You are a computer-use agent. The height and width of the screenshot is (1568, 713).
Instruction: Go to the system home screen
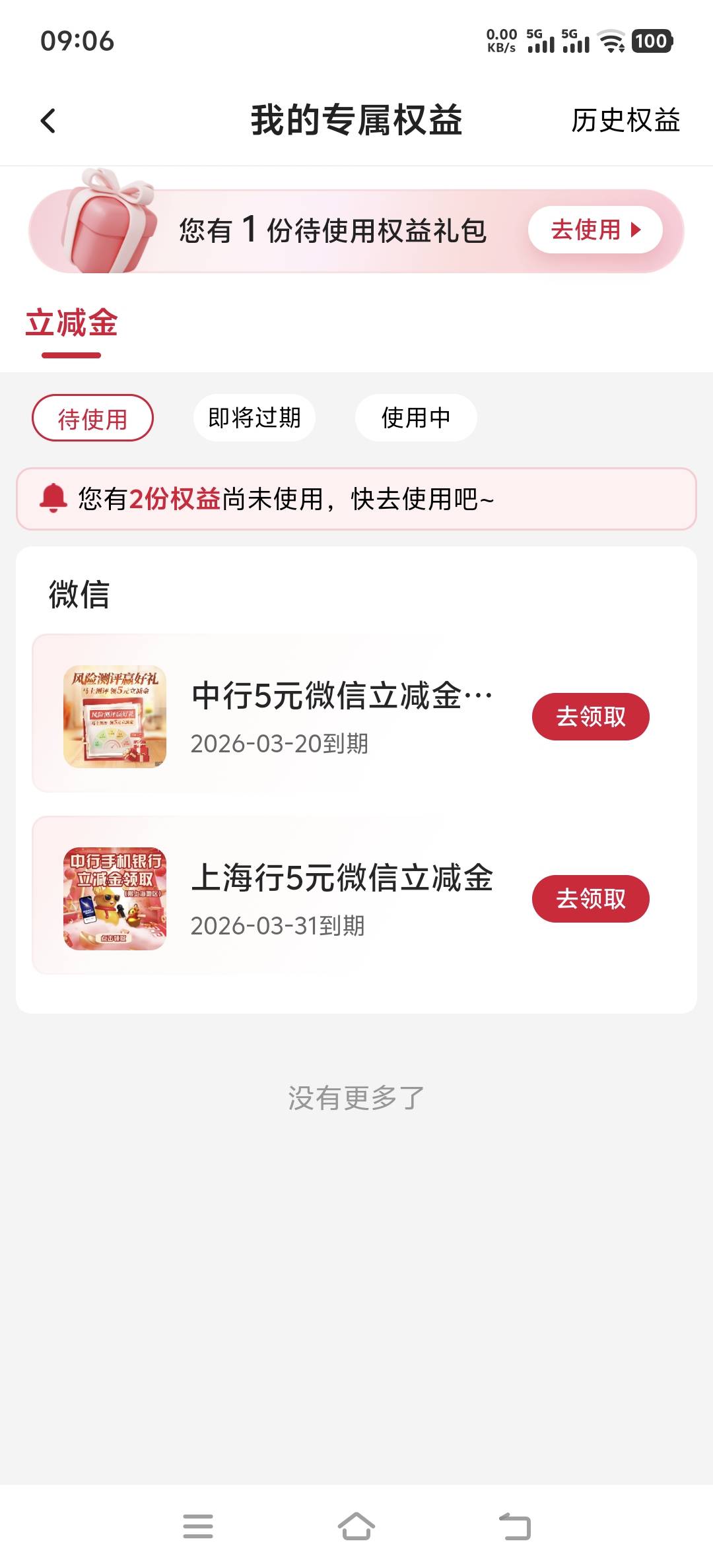356,1526
